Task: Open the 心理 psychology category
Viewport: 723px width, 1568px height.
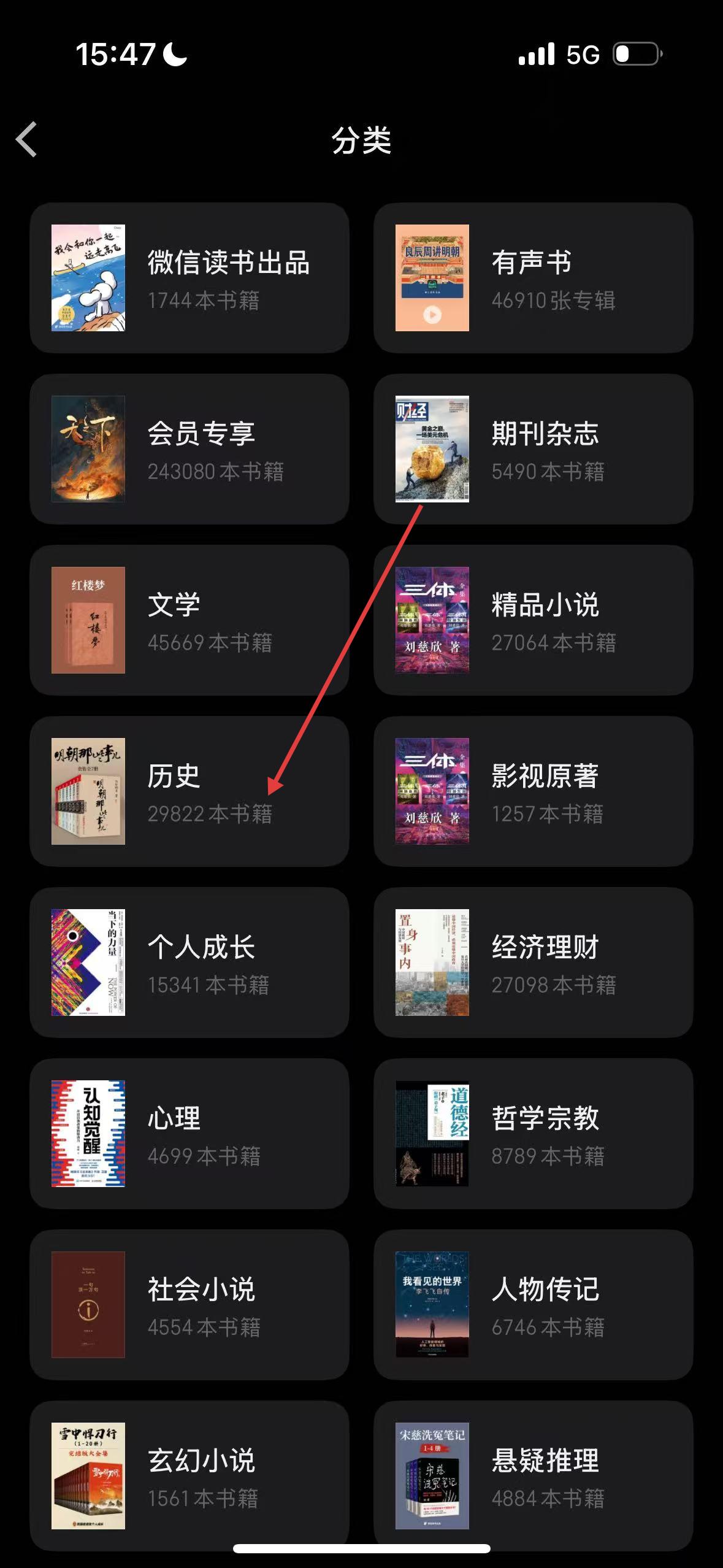Action: tap(189, 1134)
